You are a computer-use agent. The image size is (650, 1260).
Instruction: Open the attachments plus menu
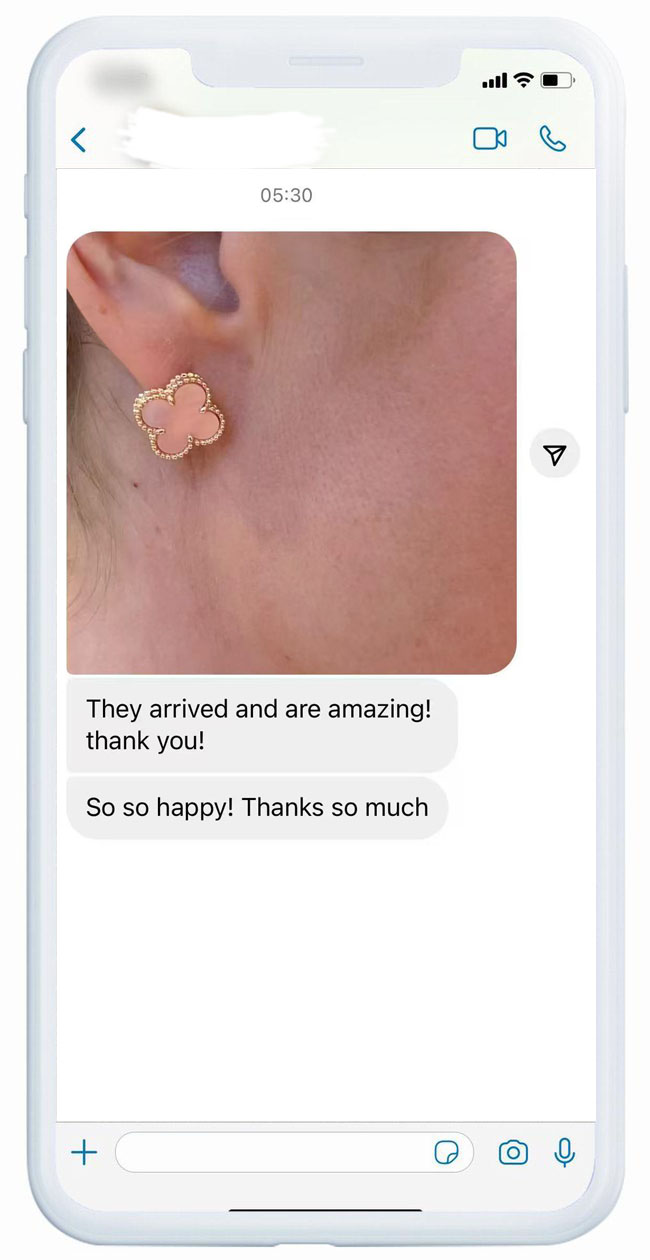tap(85, 1153)
